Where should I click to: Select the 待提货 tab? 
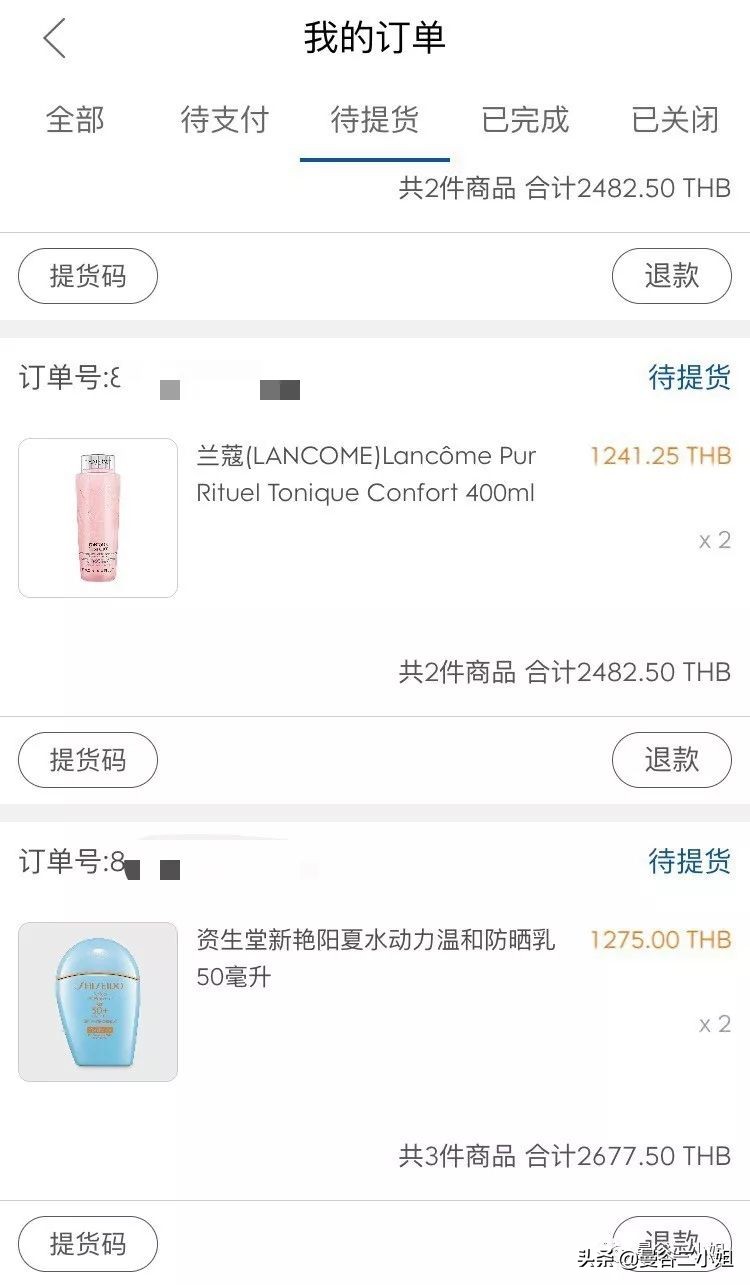click(374, 119)
